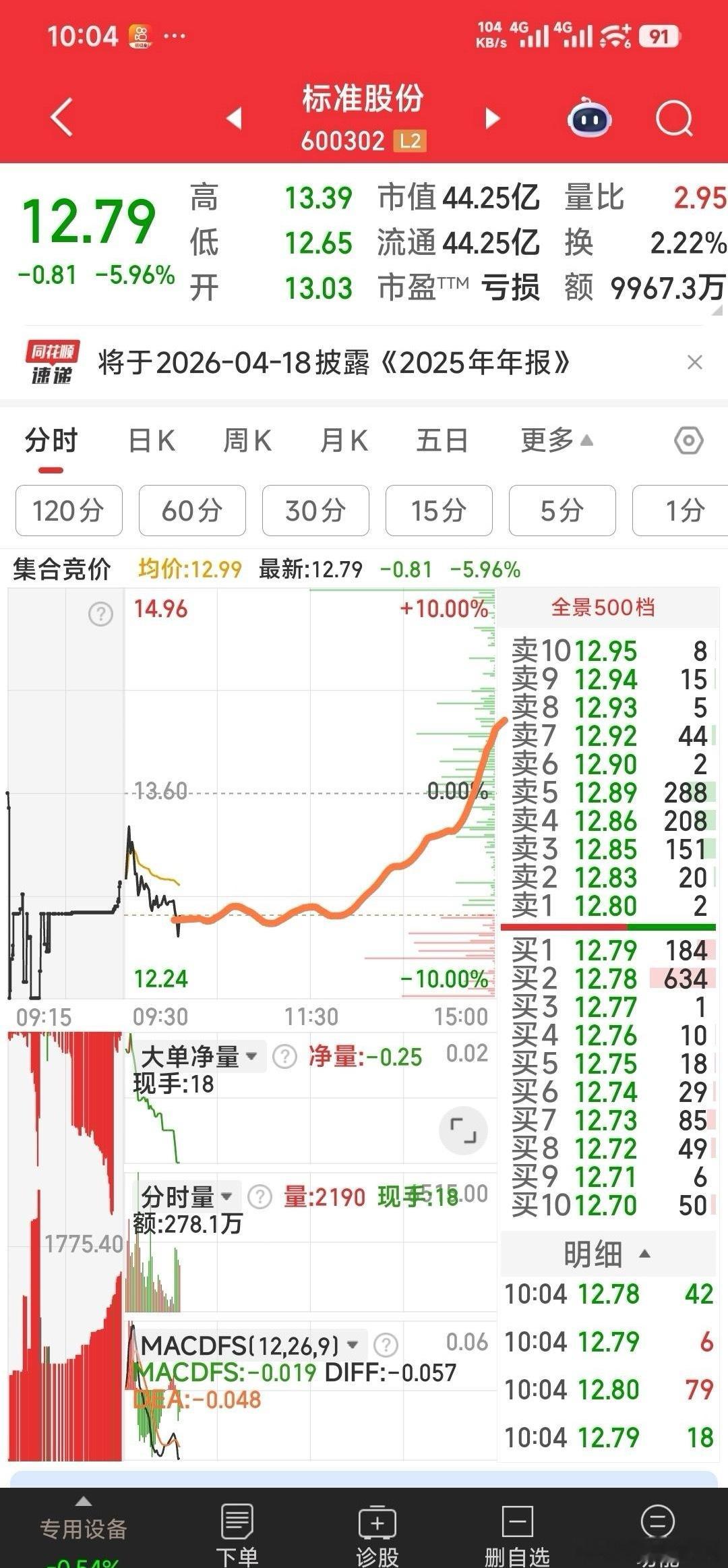728x1568 pixels.
Task: Switch to the 日K tab
Action: [x=151, y=439]
